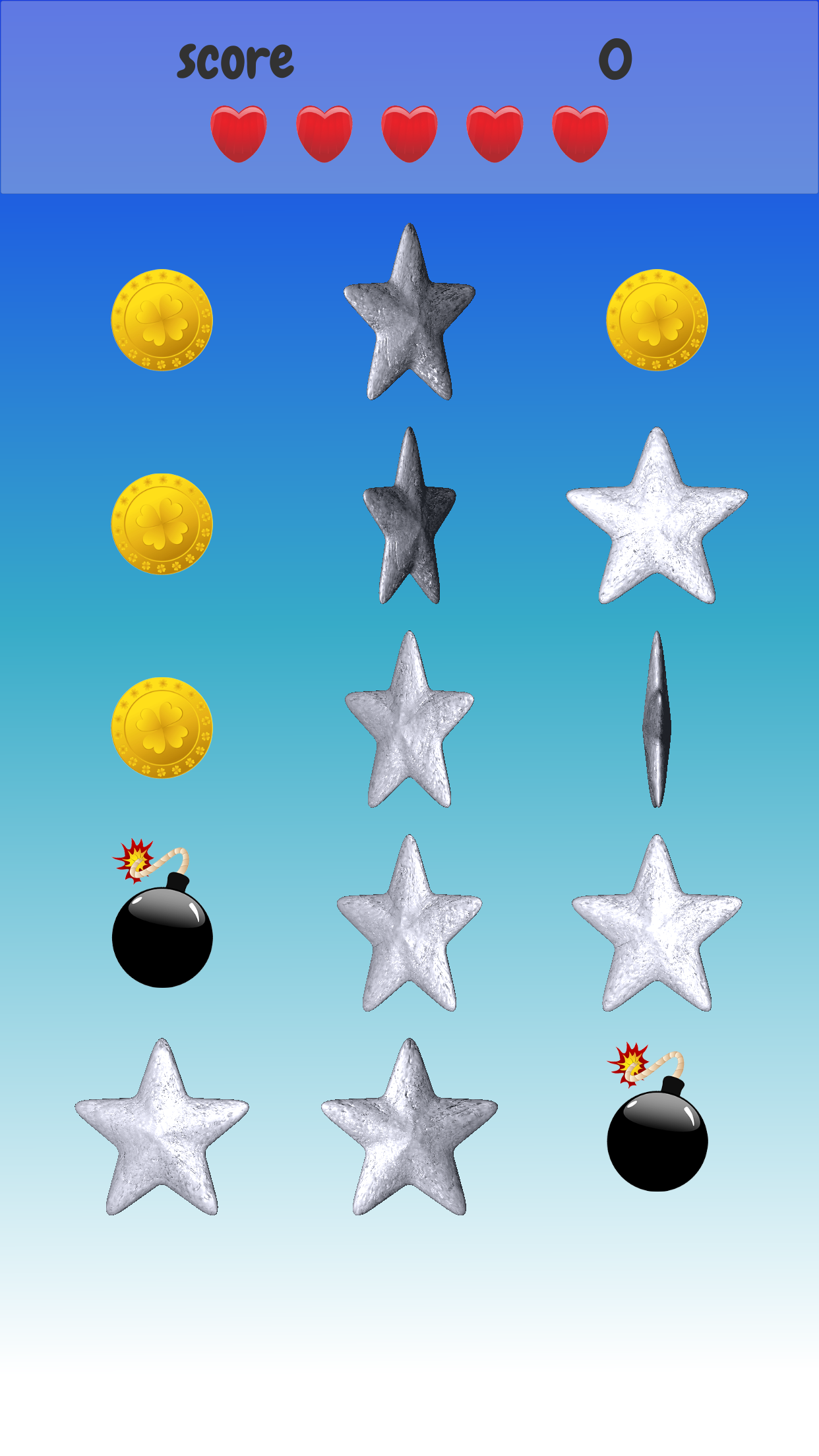Tap the bomb beneath the two rightmost stars
819x1456 pixels.
[x=657, y=1117]
